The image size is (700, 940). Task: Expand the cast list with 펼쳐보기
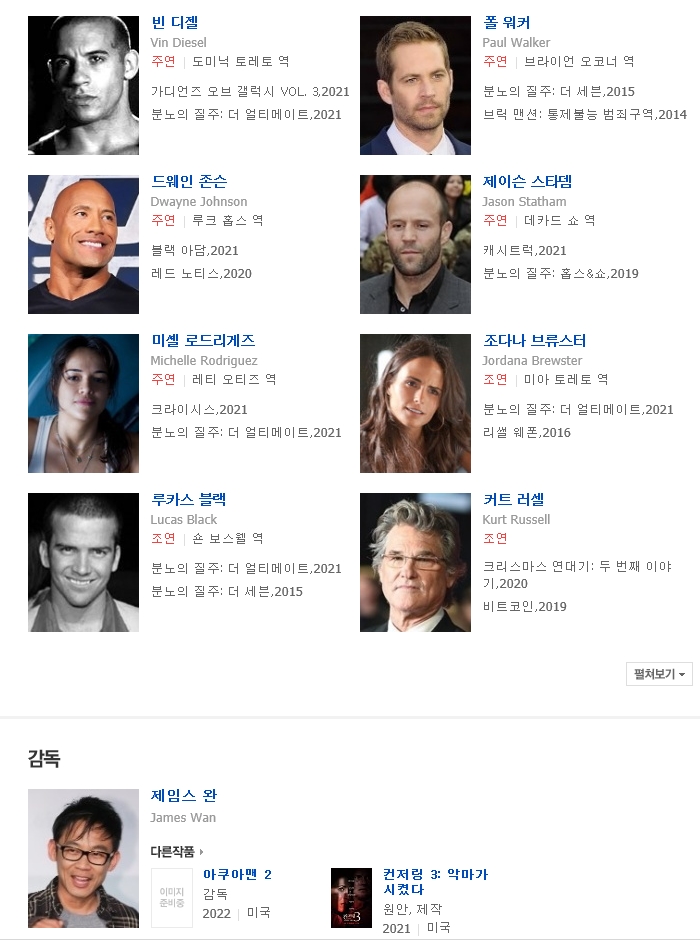click(659, 674)
